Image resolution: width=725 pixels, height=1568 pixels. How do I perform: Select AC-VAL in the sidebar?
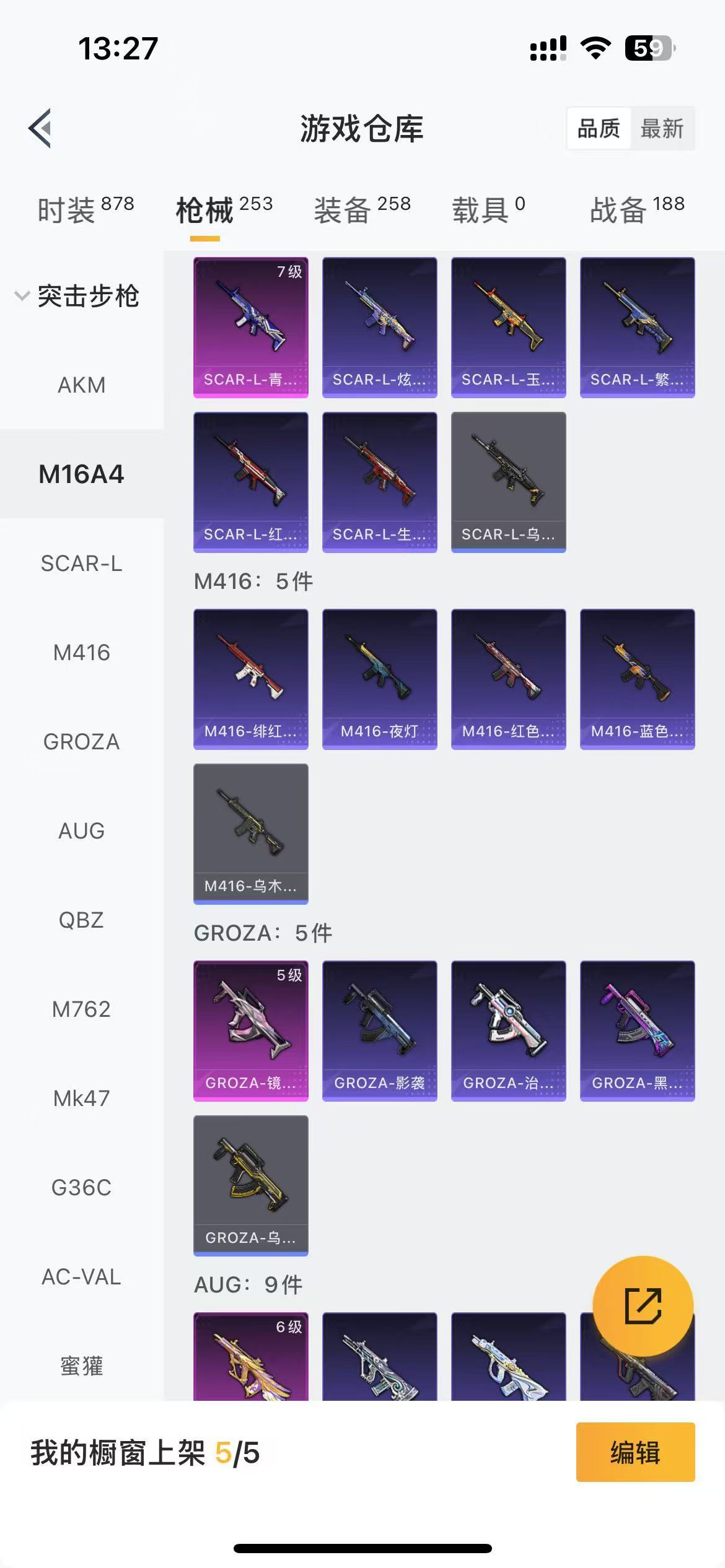coord(81,1277)
